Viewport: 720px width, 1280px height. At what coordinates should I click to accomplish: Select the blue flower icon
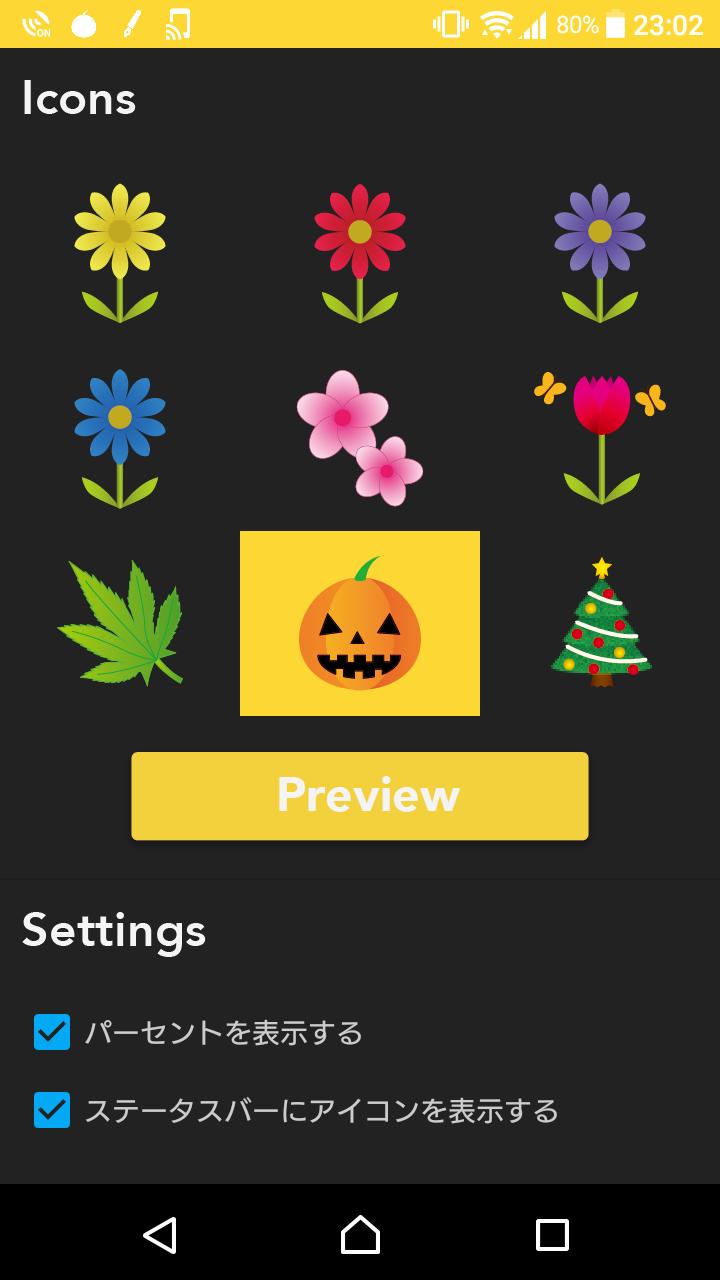[120, 438]
